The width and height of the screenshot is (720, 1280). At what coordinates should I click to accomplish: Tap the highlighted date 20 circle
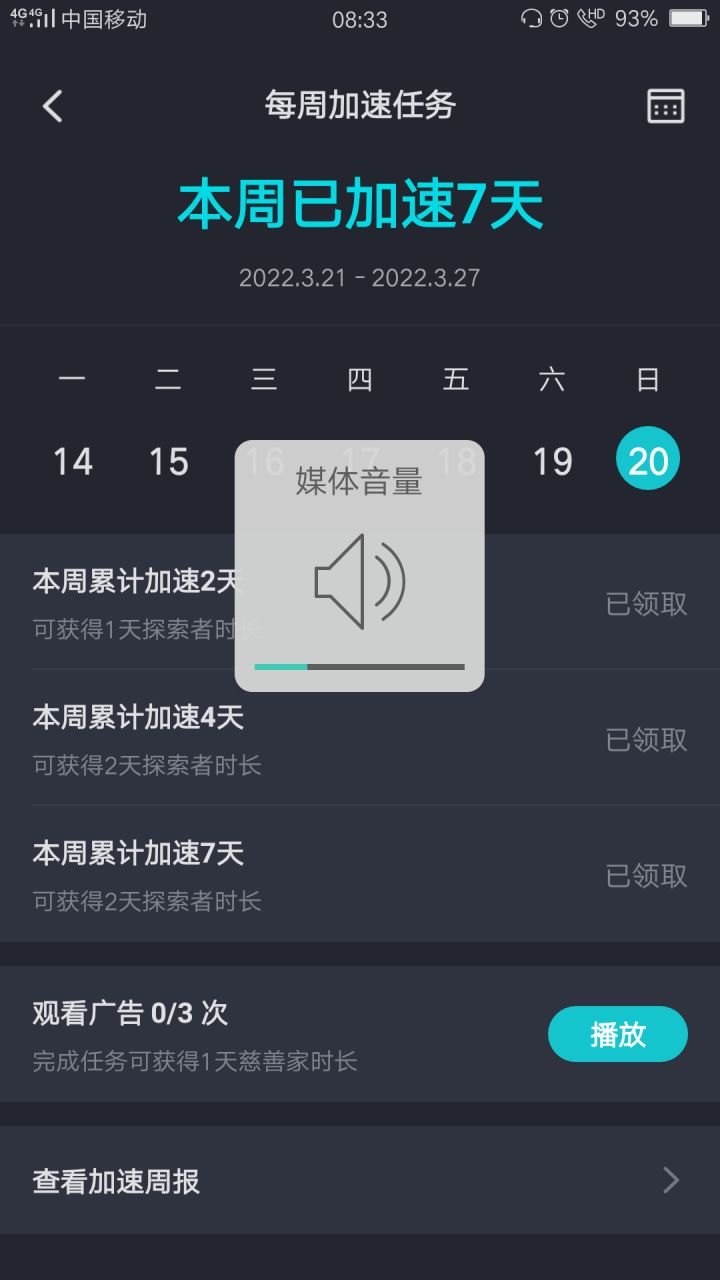[649, 458]
